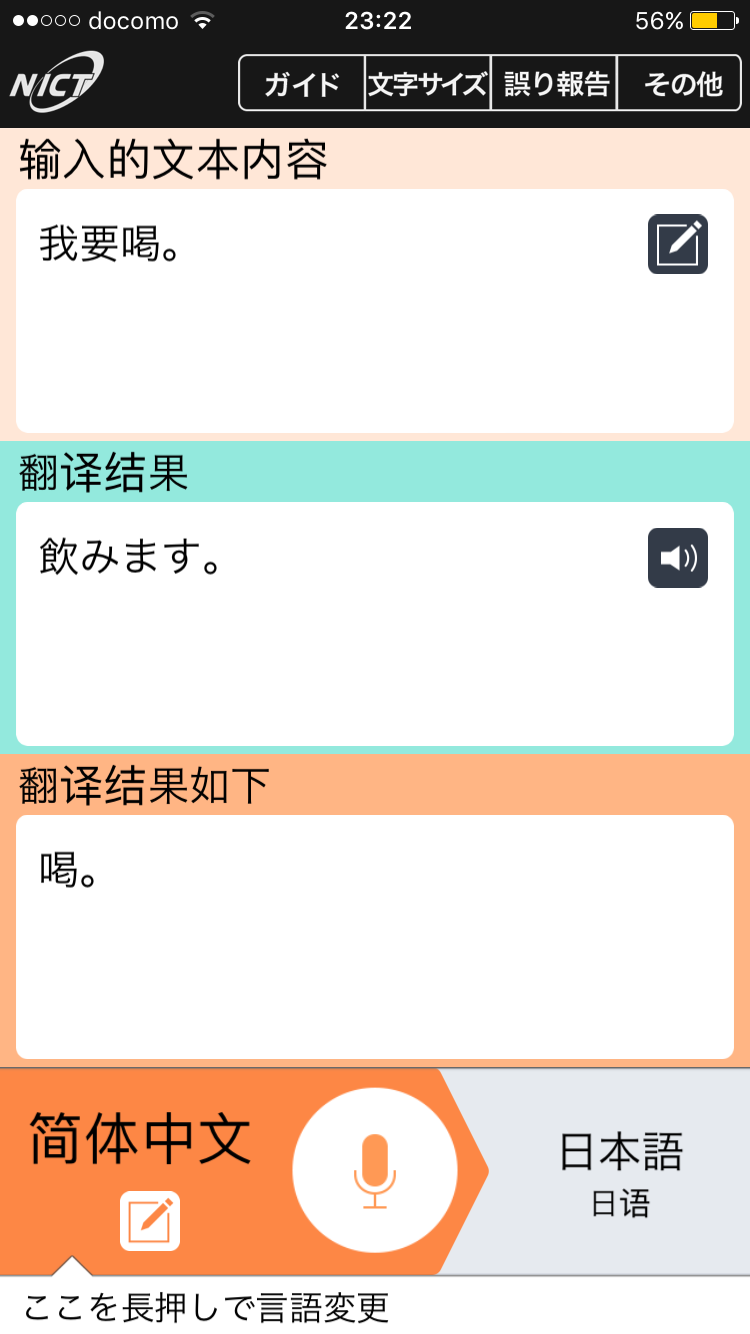
Task: Tap 誤り報告 to report an error
Action: pos(555,84)
